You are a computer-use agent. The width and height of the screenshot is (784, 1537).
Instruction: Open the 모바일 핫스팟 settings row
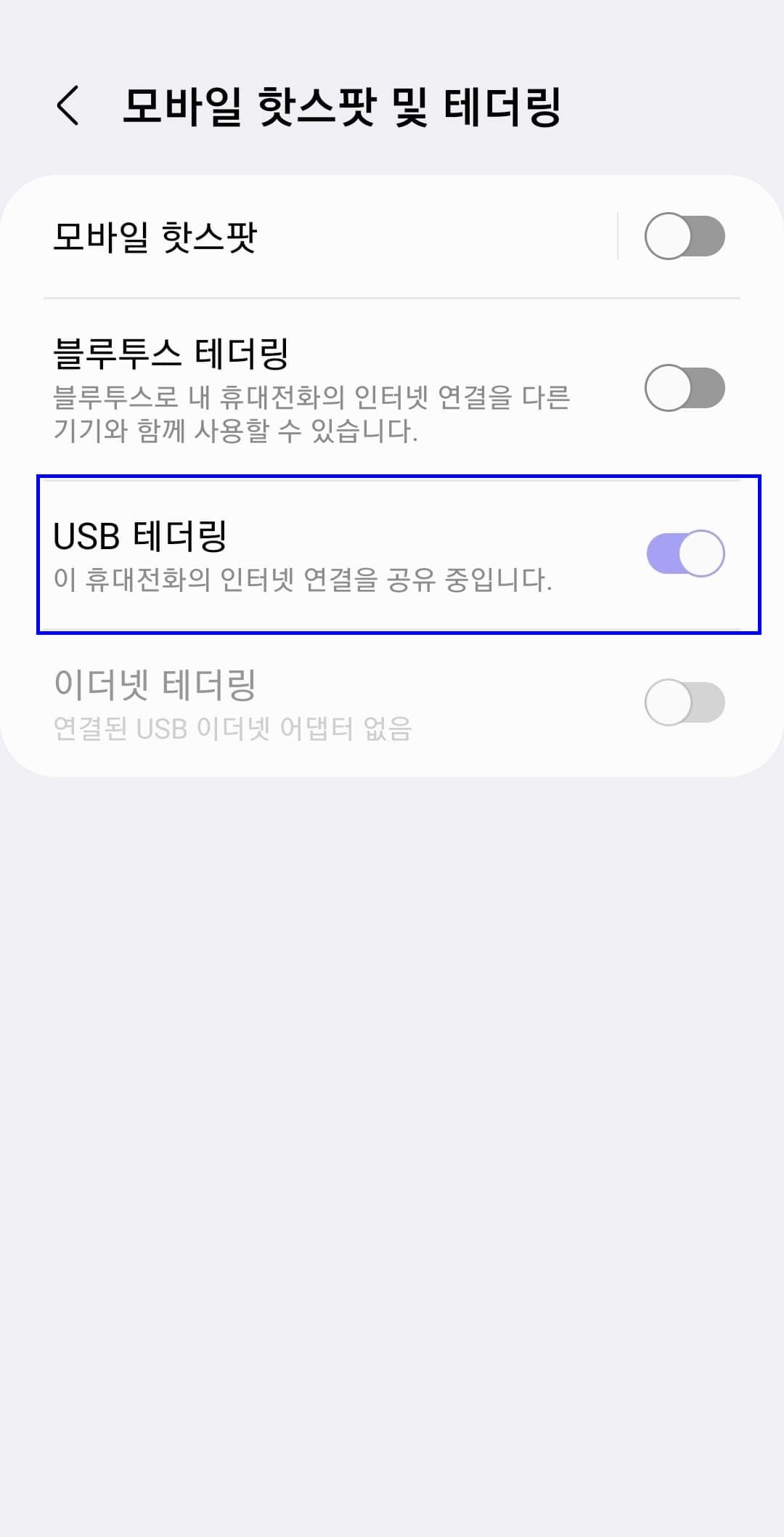click(290, 234)
